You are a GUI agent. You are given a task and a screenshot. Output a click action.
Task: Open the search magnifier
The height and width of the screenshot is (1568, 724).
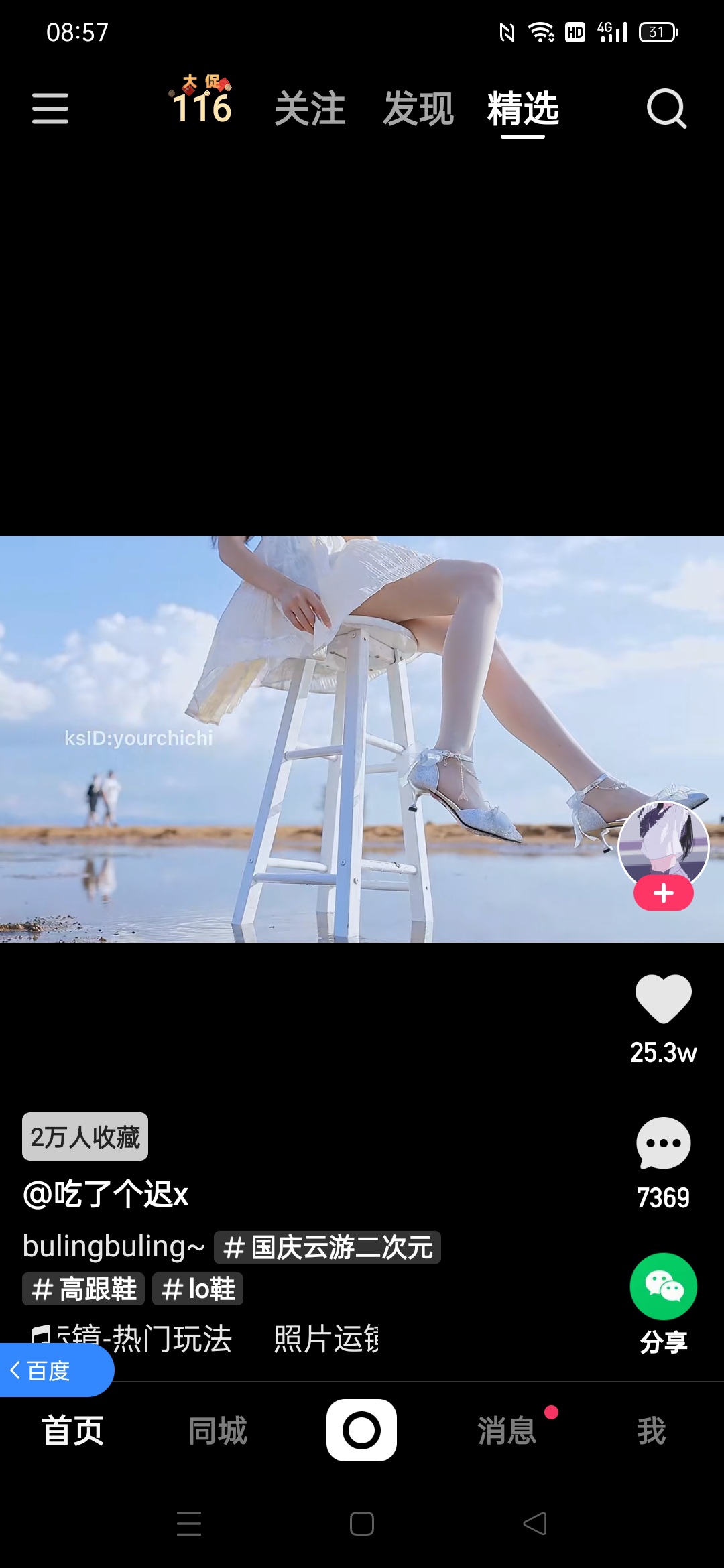666,108
